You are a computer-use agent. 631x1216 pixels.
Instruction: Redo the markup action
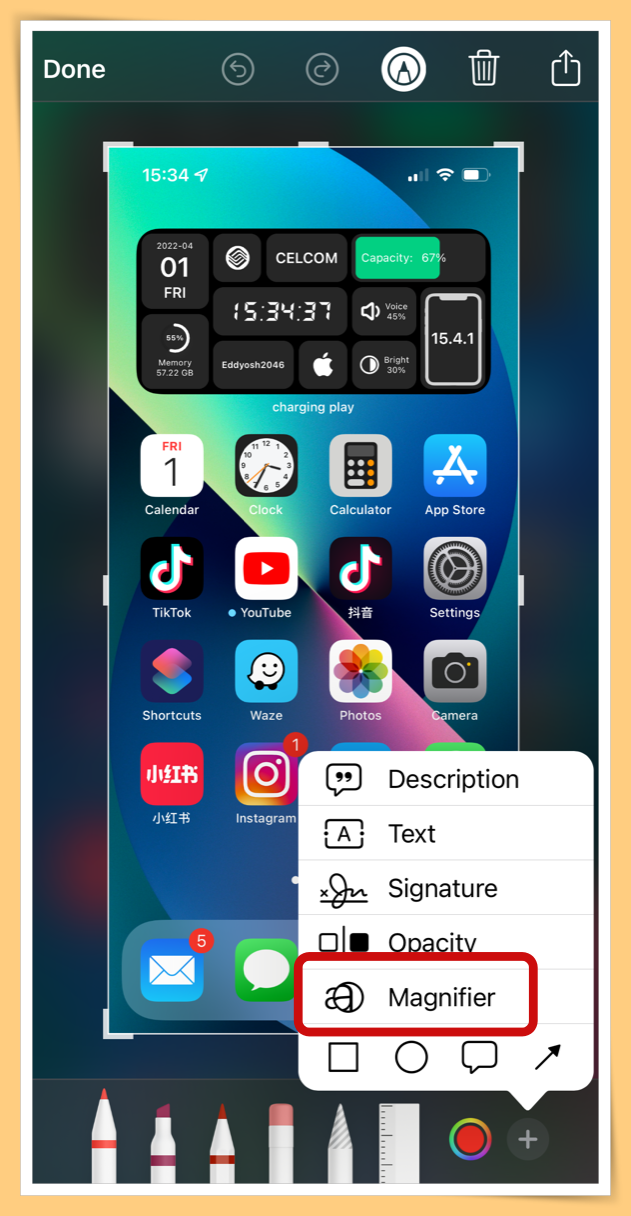(322, 69)
